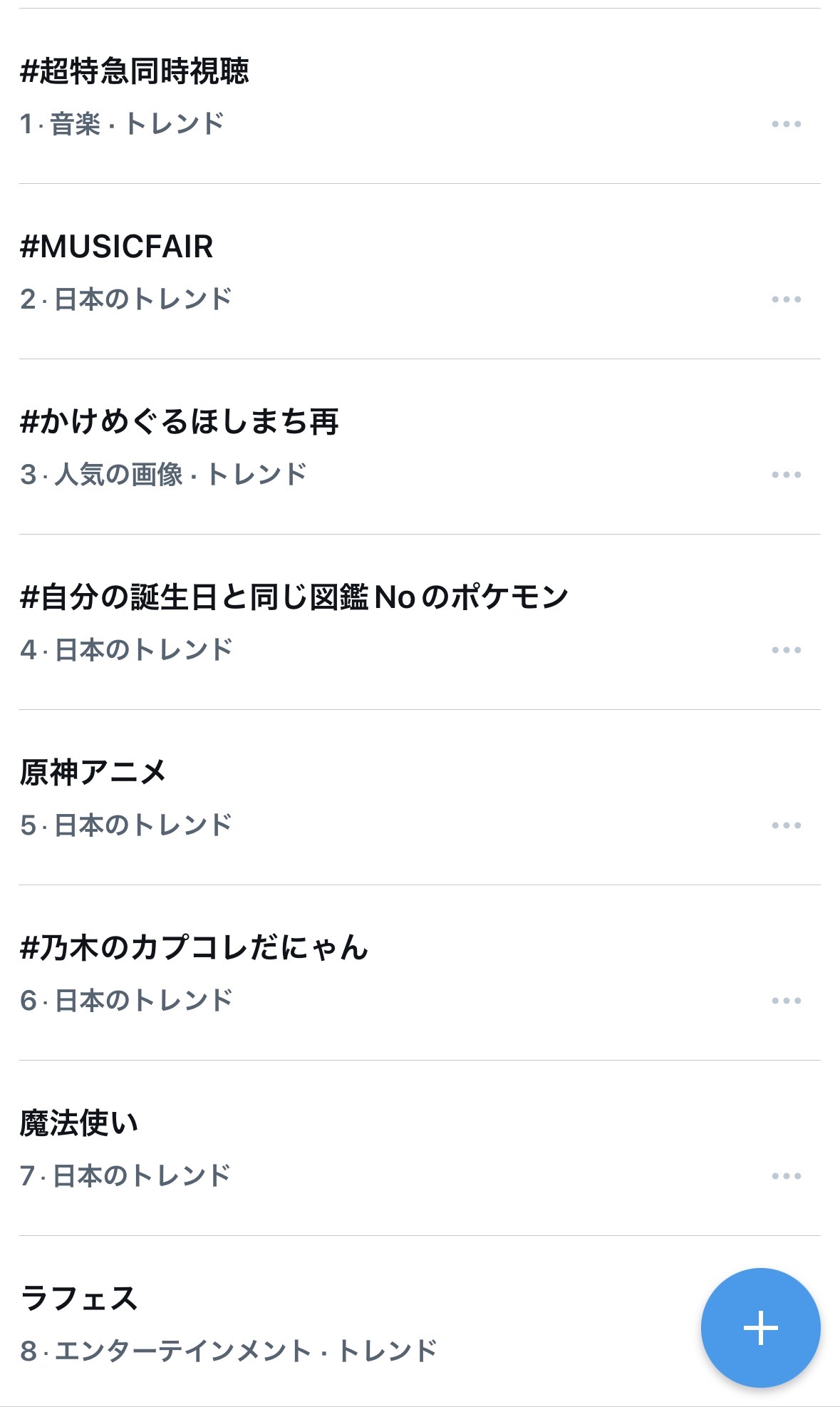Open the #乃木のカプコレだにゃん trend

pos(194,948)
